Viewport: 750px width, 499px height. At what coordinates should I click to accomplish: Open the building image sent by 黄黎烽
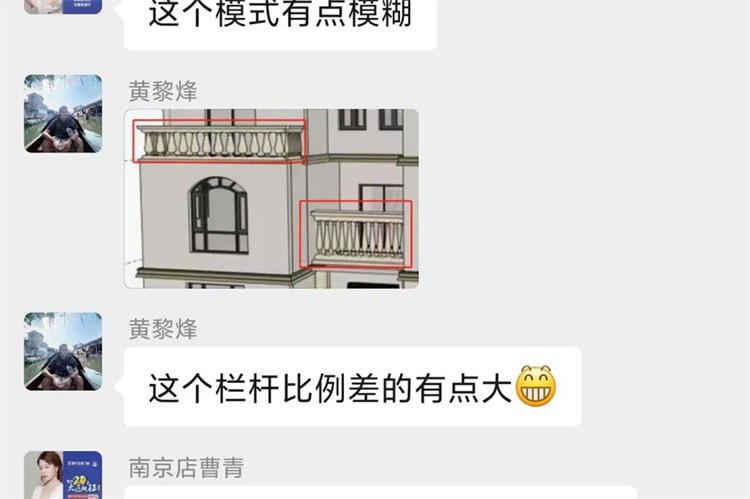click(271, 198)
